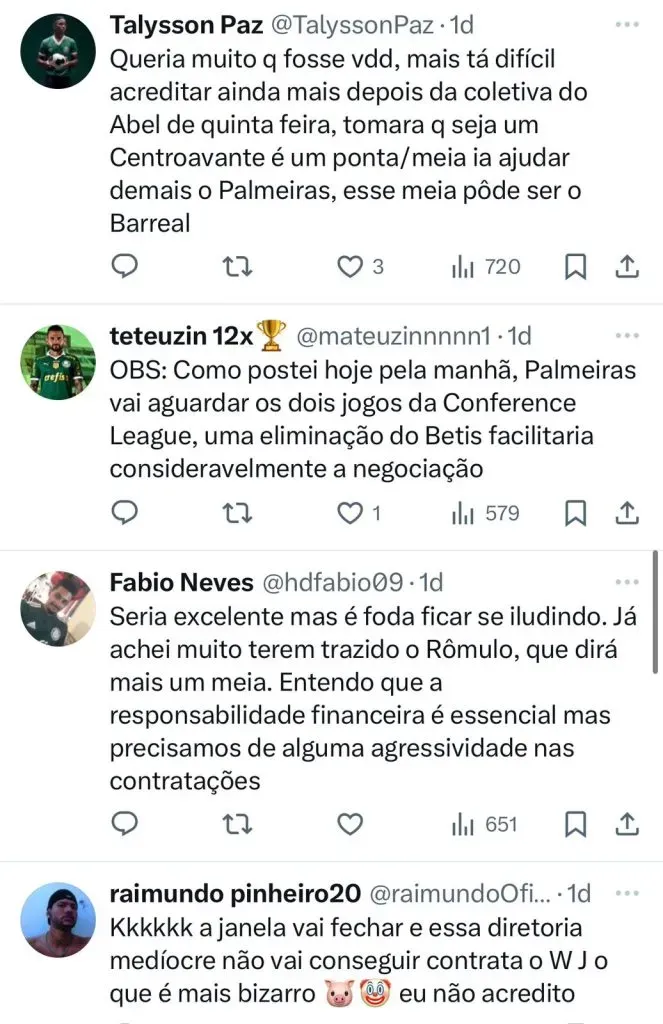Viewport: 663px width, 1024px height.
Task: Reply to Fabio Neves's tweet
Action: (x=123, y=824)
